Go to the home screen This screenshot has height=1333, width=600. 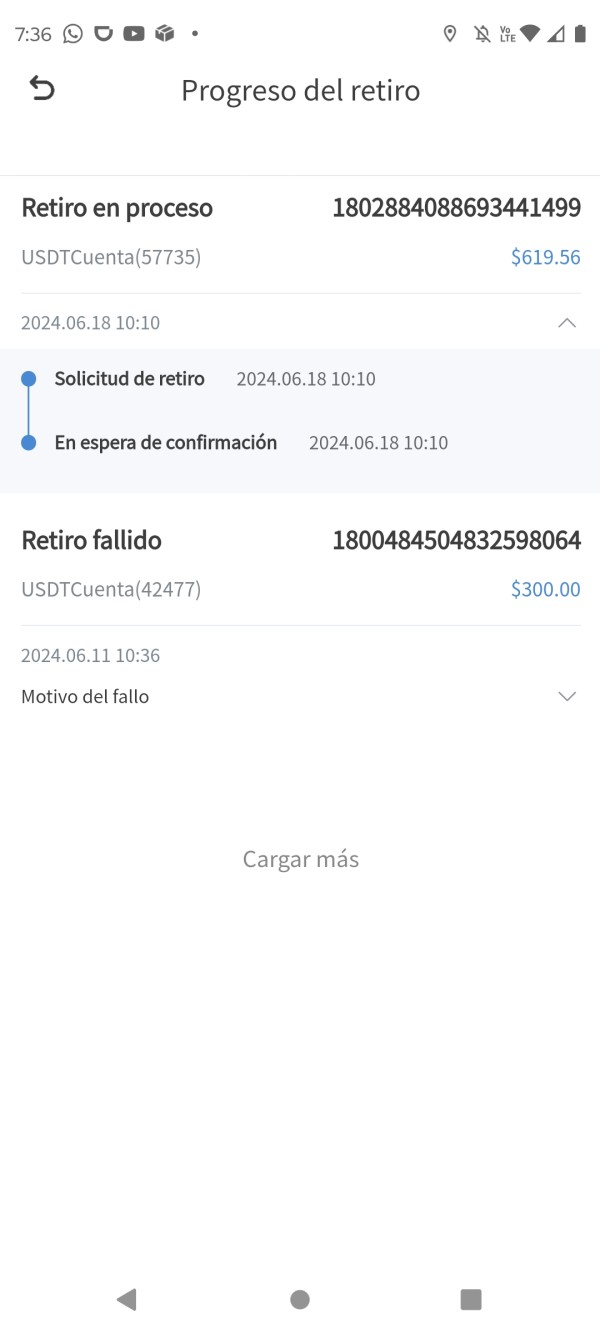click(x=299, y=1299)
